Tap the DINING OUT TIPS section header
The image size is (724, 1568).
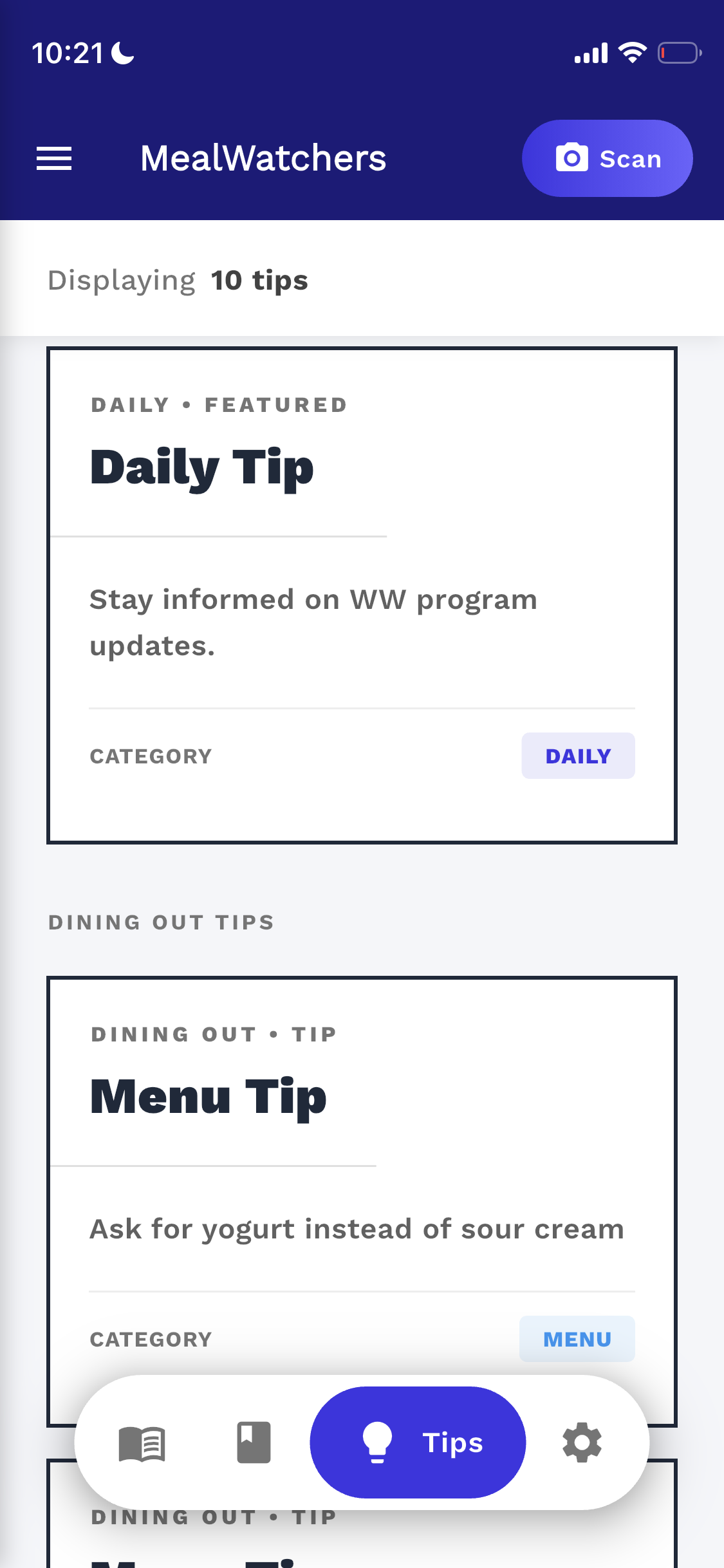[x=161, y=922]
